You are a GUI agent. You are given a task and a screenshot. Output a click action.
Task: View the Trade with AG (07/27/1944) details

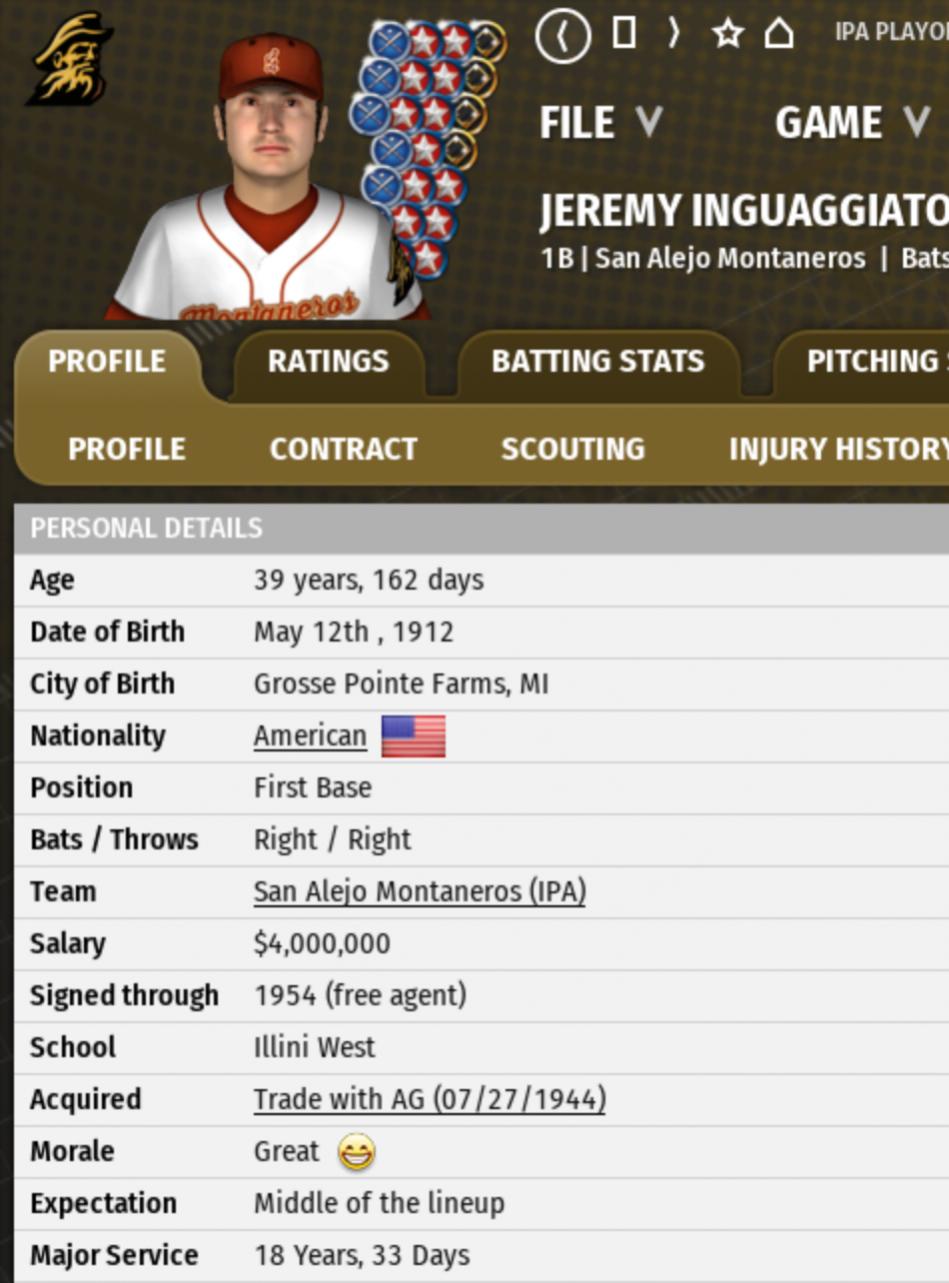pyautogui.click(x=429, y=1099)
